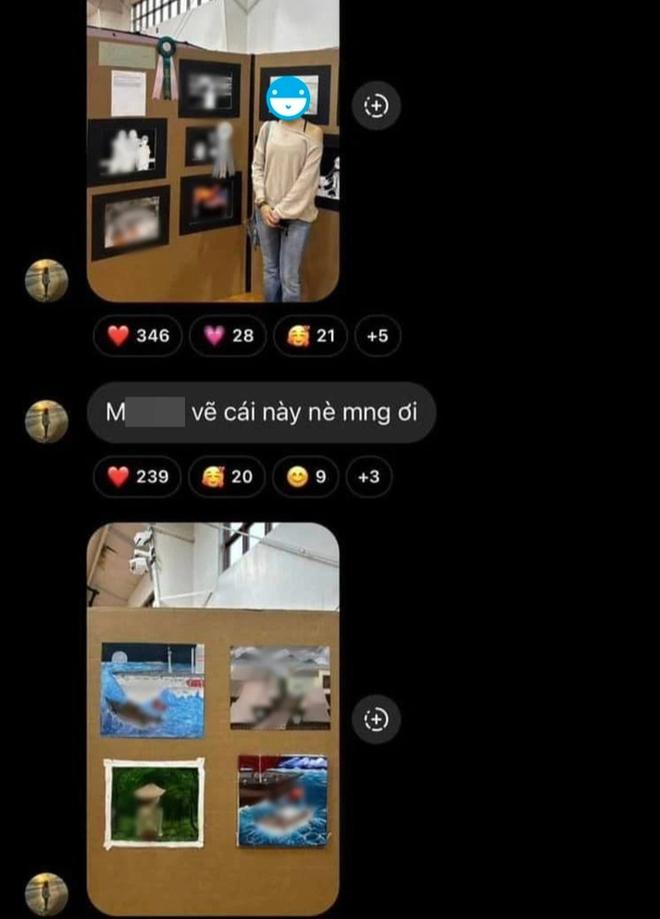The image size is (660, 919).
Task: View the +3 more reactions on the message
Action: point(369,477)
